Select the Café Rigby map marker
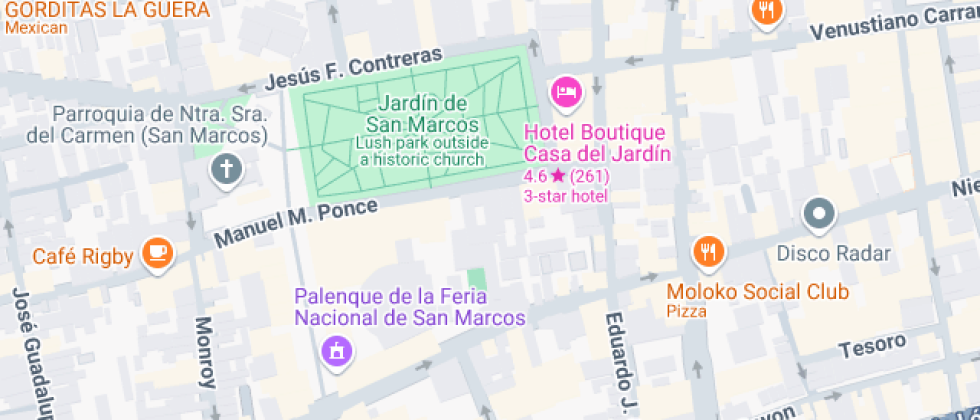This screenshot has height=420, width=980. tap(157, 253)
